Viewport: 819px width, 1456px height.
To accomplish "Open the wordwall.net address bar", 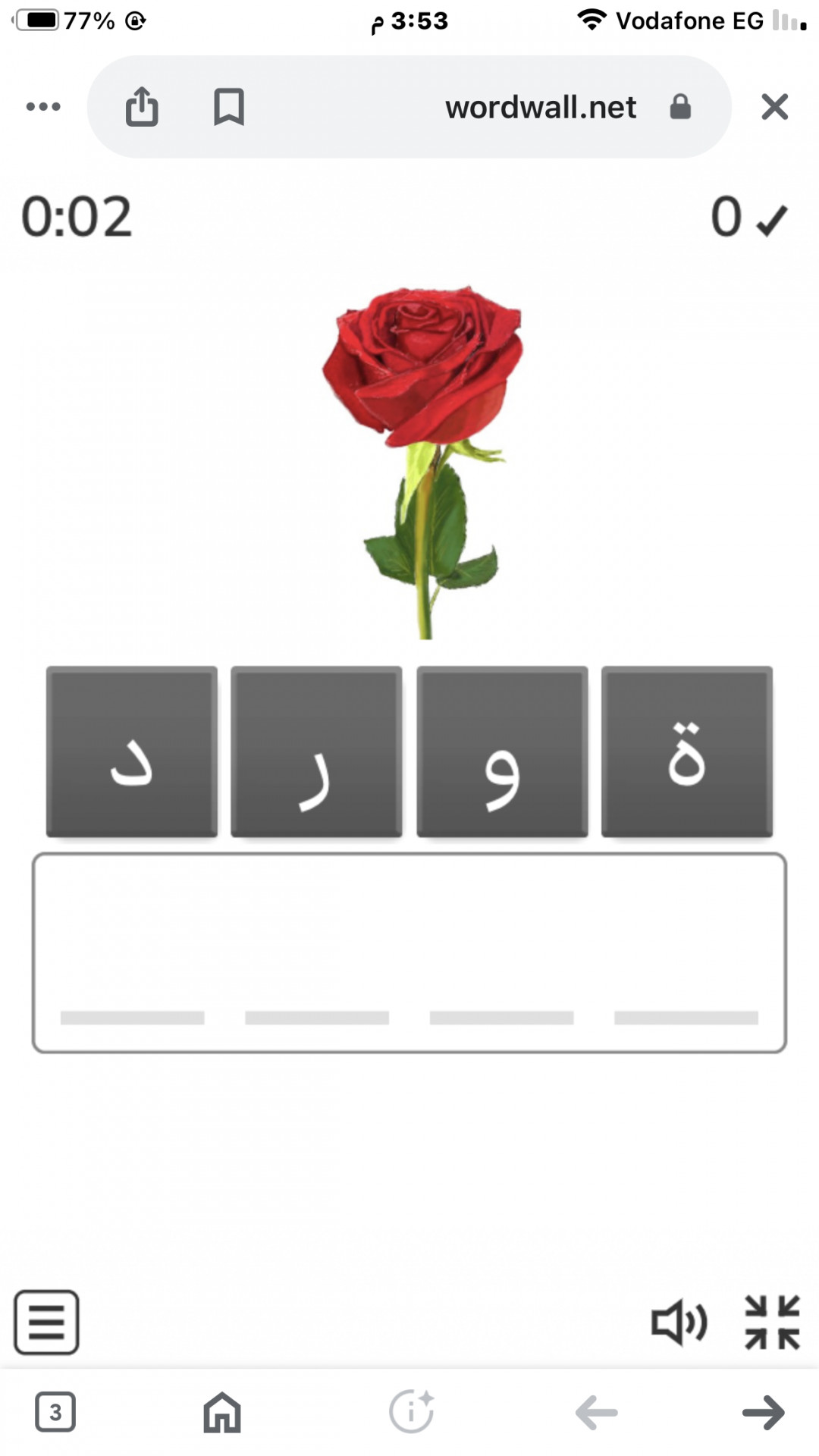I will click(x=540, y=107).
